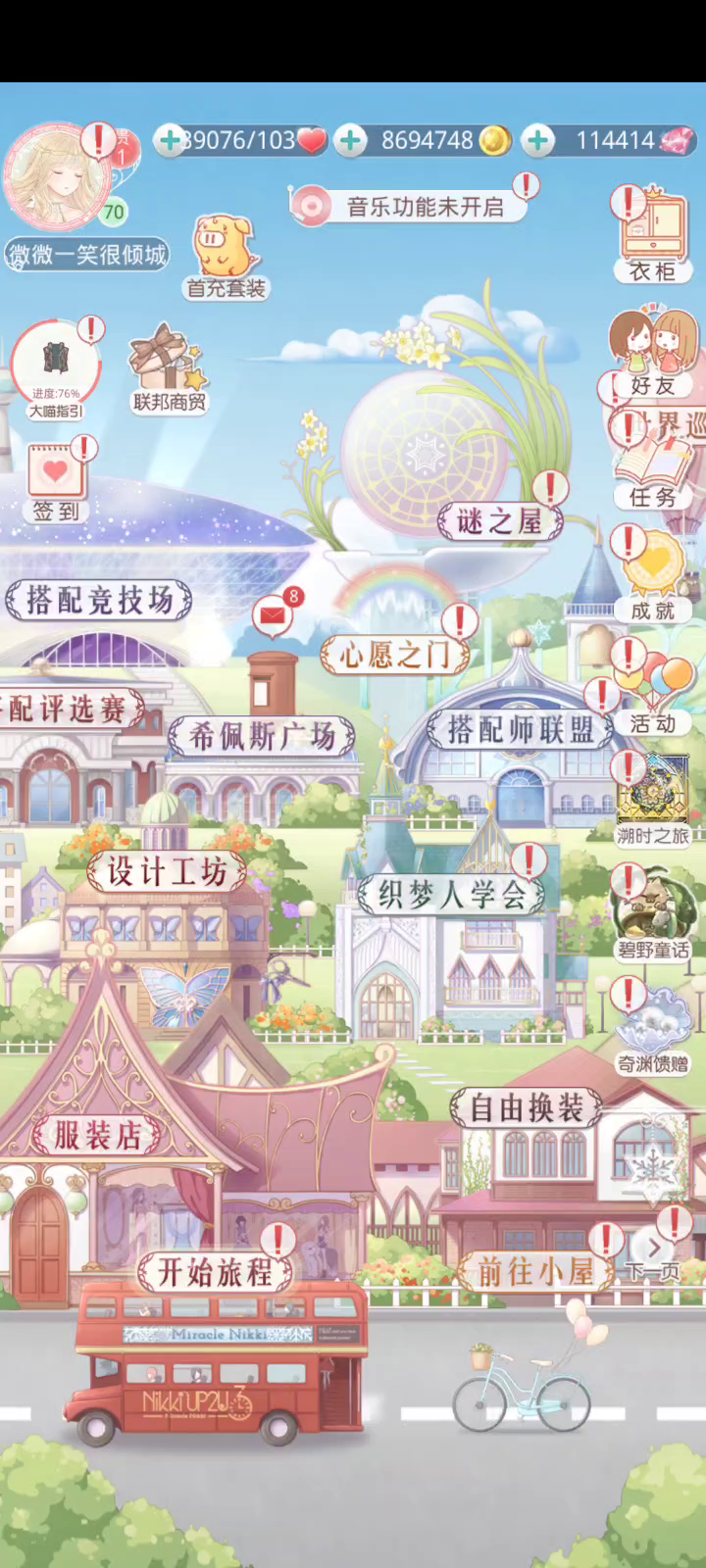Open 织梦人学会
The image size is (706, 1568).
click(451, 895)
